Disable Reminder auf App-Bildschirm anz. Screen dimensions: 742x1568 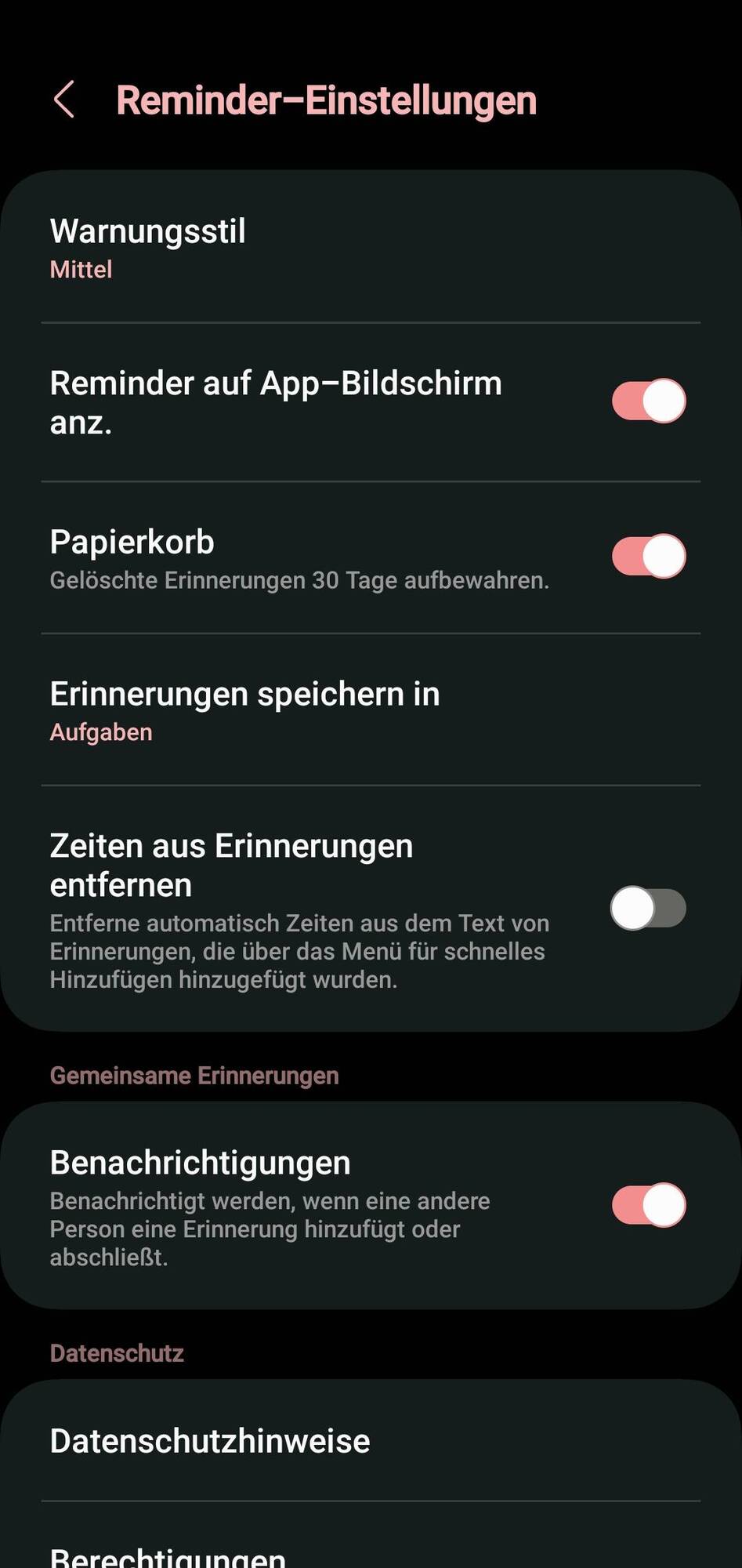[648, 401]
